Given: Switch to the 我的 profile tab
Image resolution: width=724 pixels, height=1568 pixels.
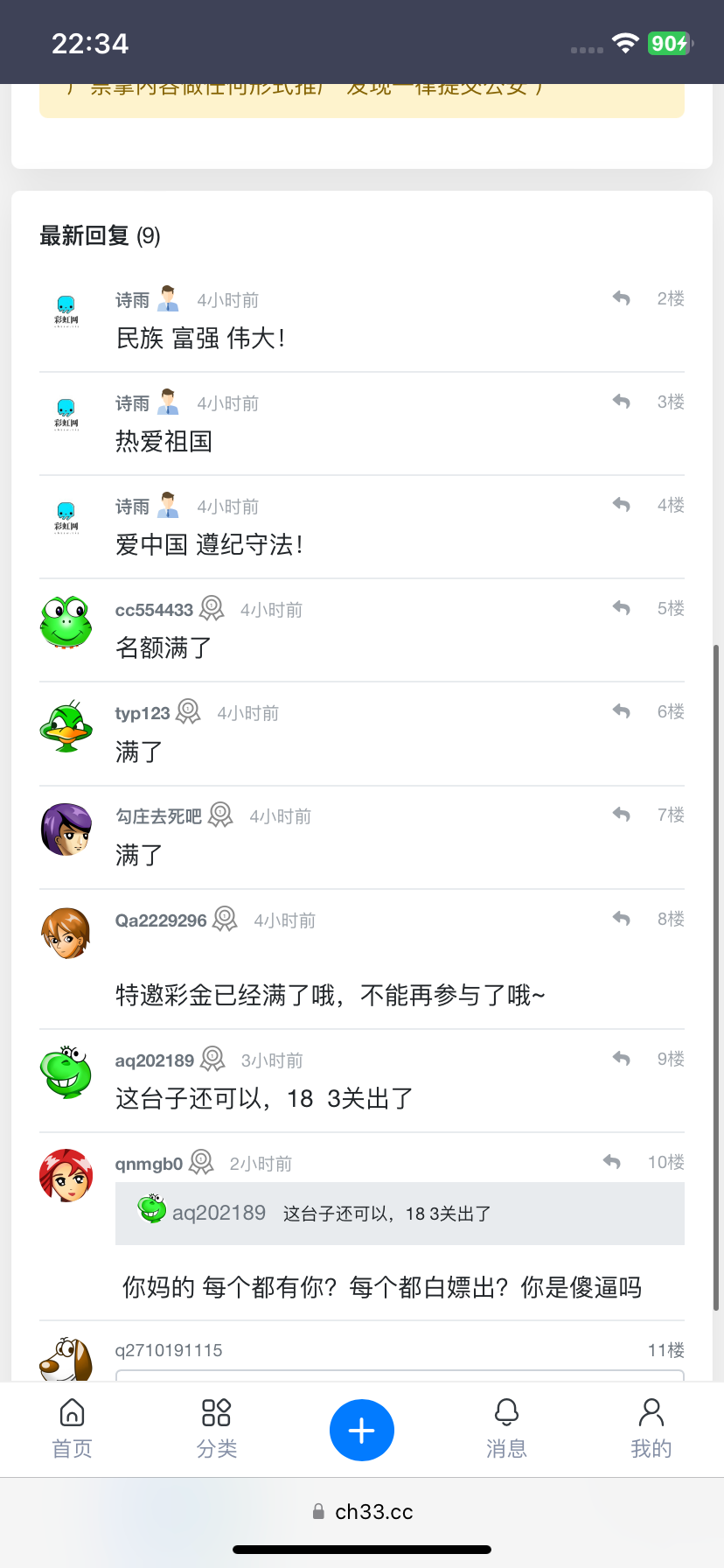Looking at the screenshot, I should coord(651,1430).
